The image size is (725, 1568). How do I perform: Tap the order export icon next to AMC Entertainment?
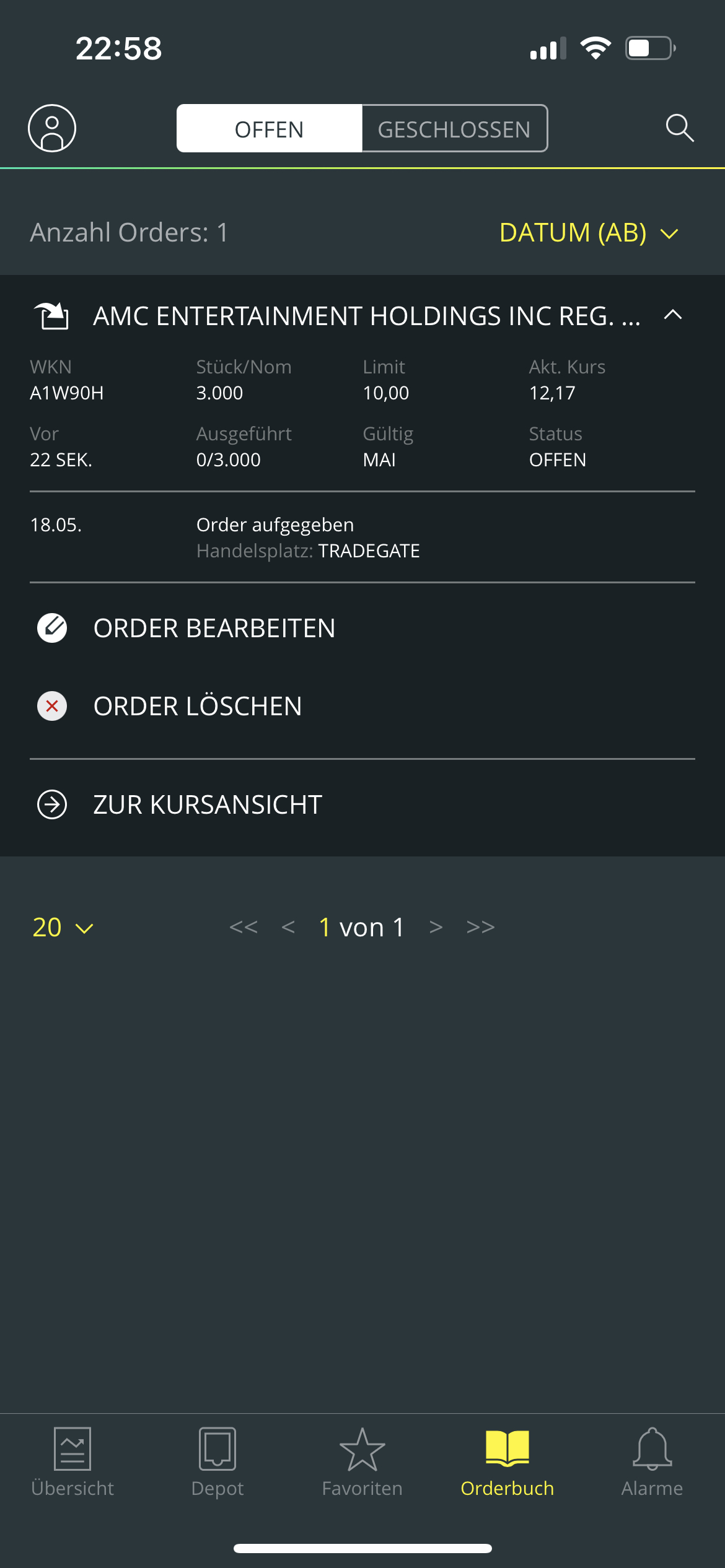[x=52, y=315]
